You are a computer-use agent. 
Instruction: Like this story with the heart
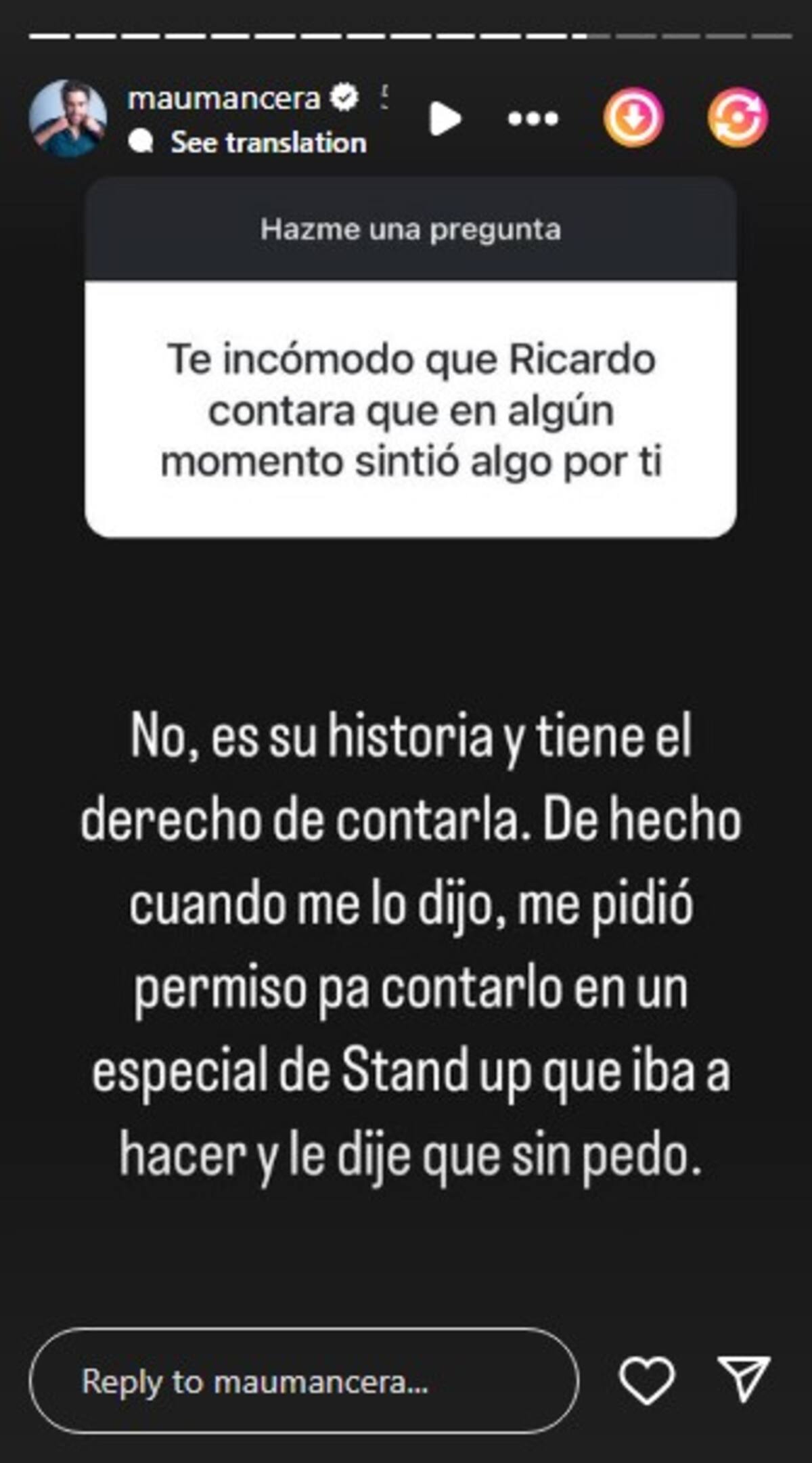(x=647, y=1379)
